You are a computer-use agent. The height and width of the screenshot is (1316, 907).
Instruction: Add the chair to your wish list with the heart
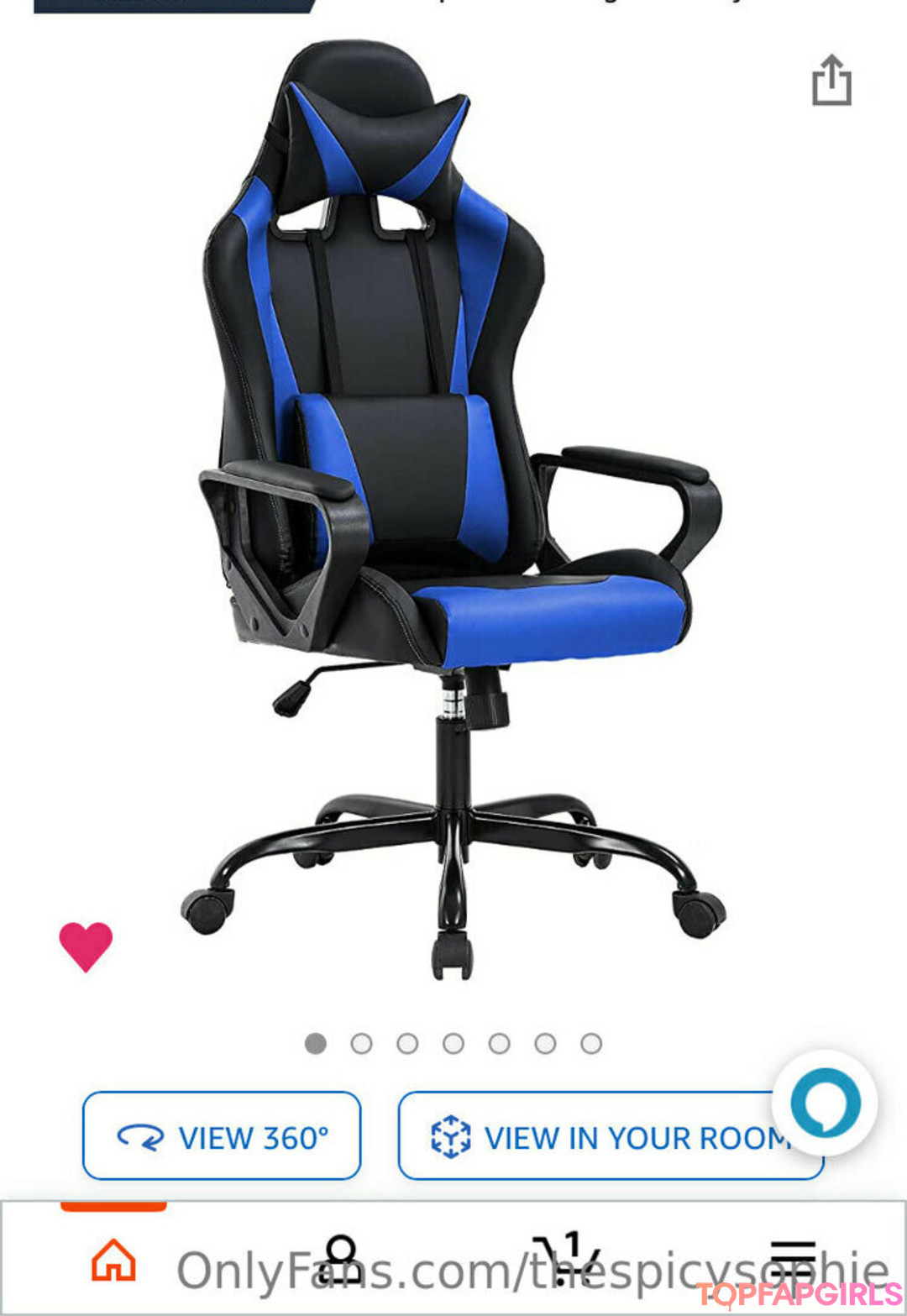(x=86, y=946)
